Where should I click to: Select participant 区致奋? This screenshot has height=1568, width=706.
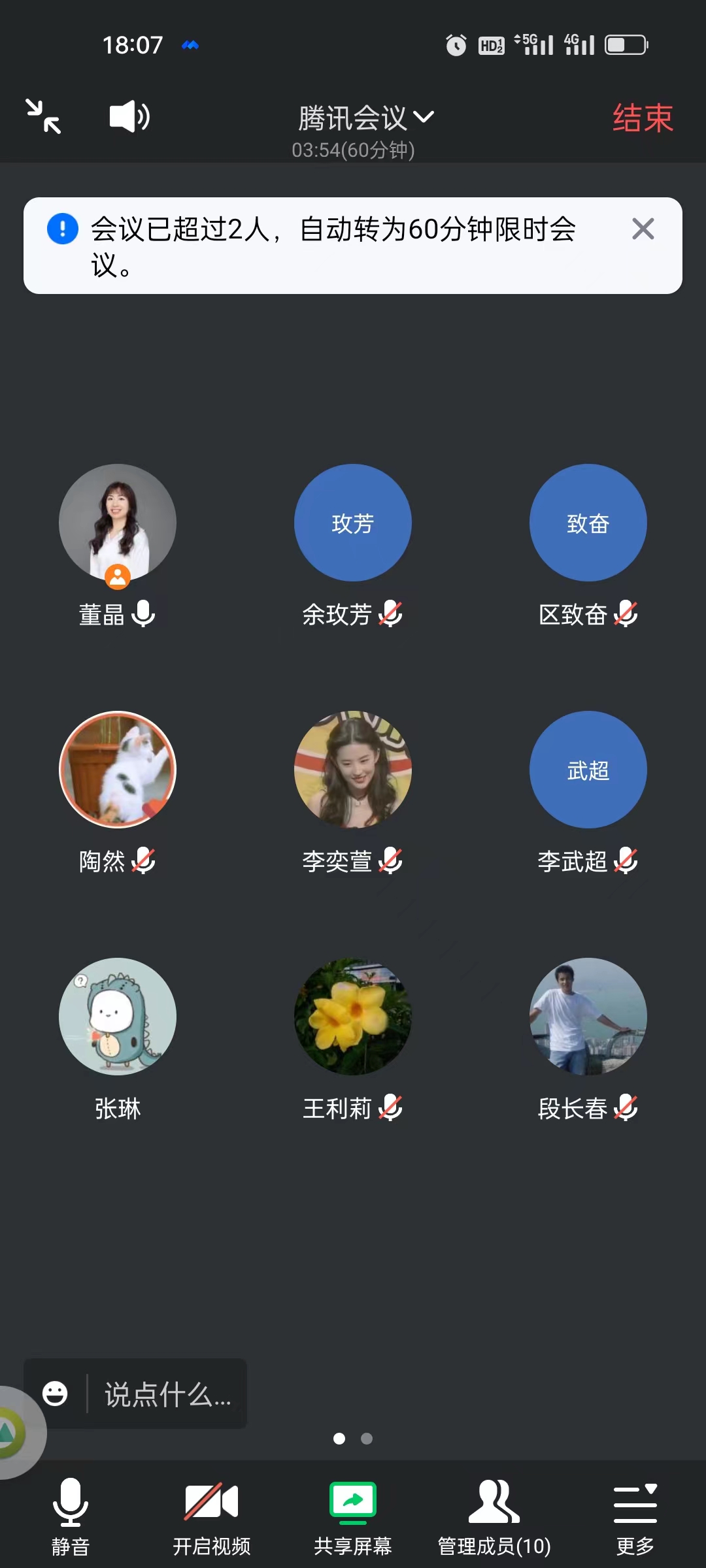(x=588, y=523)
